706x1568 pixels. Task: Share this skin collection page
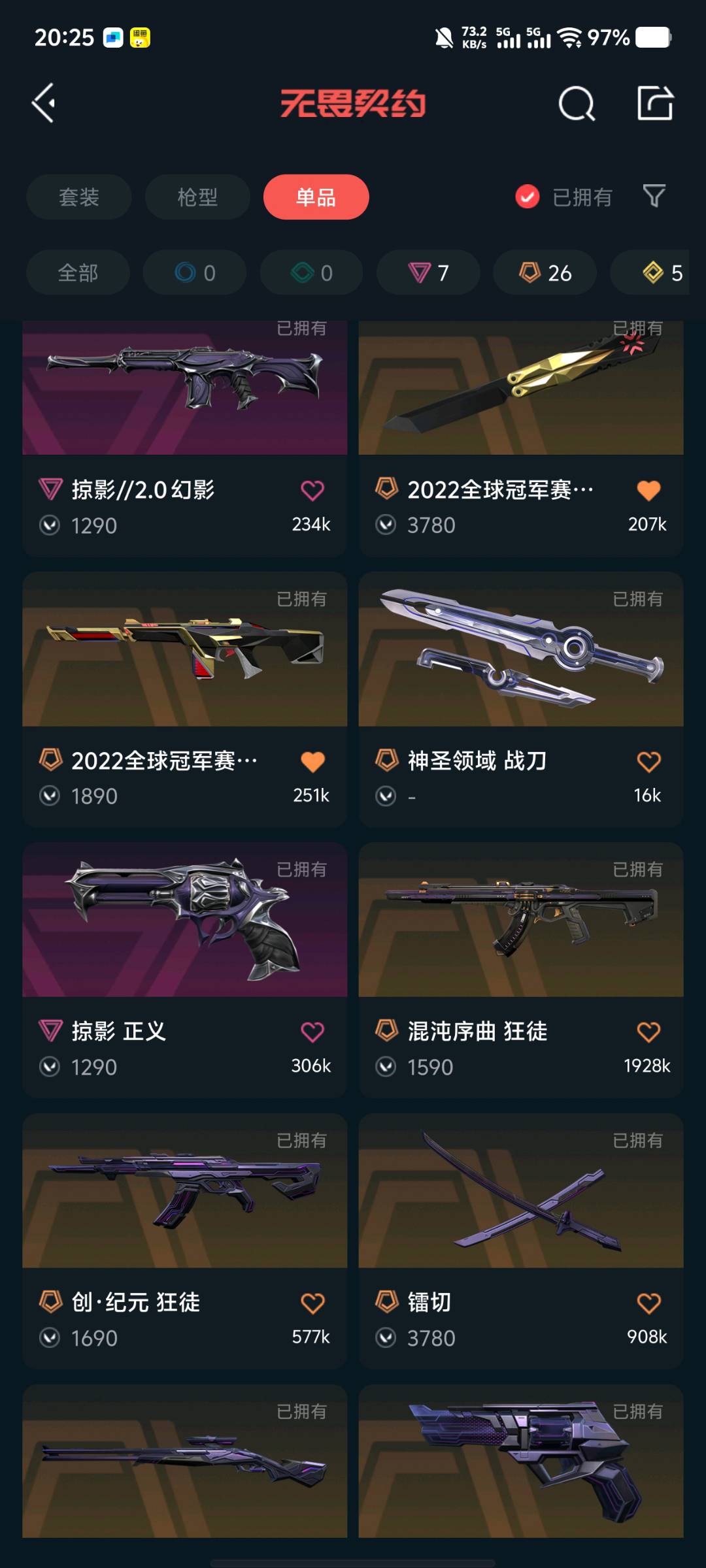coord(655,103)
